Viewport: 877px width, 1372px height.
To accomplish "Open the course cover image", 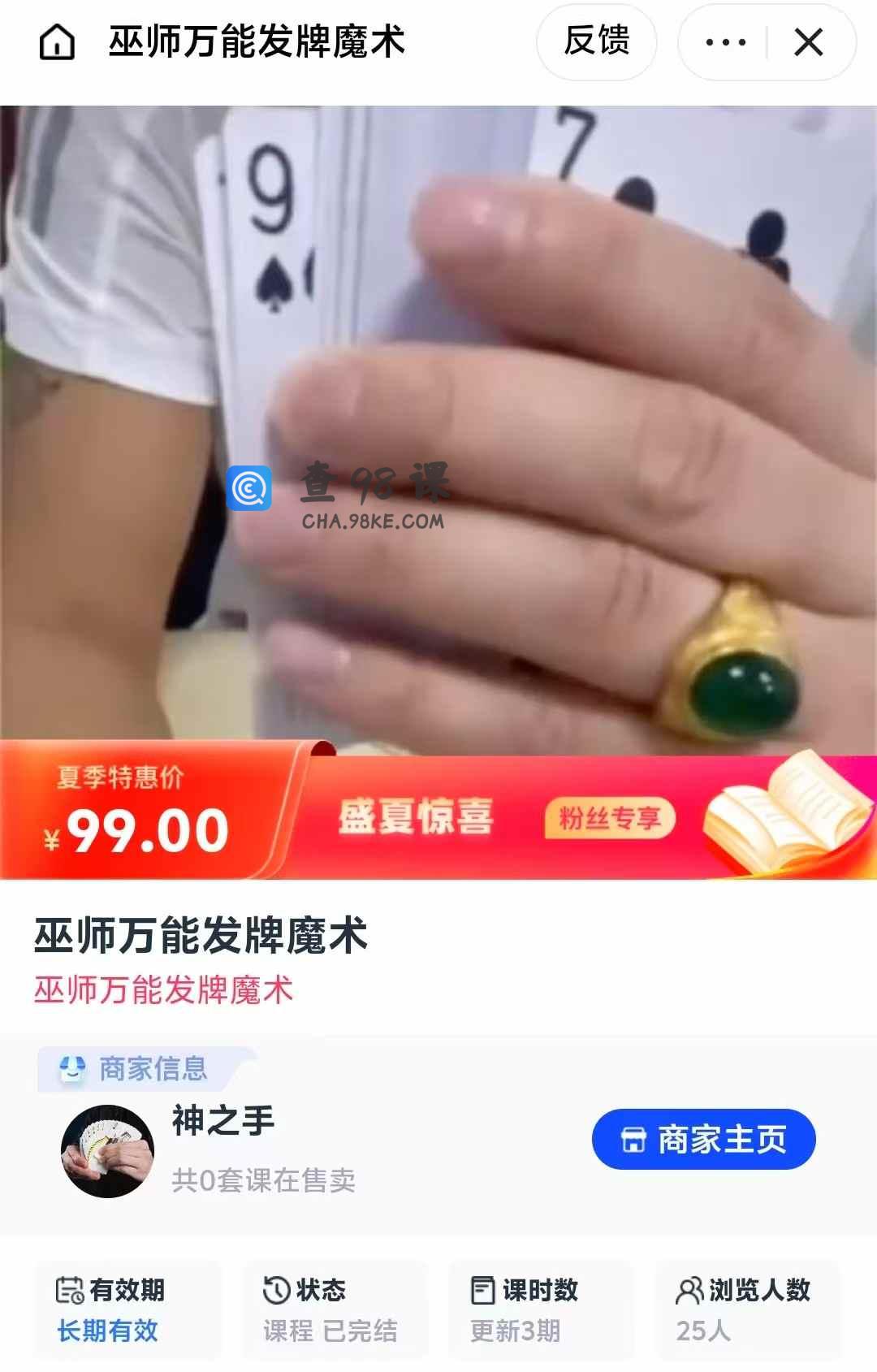I will pyautogui.click(x=438, y=422).
